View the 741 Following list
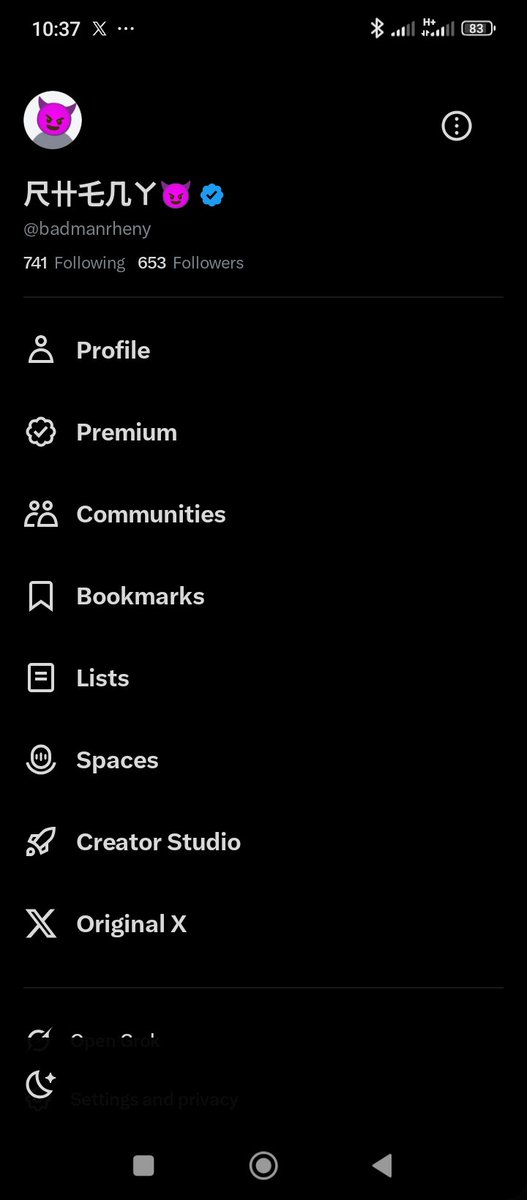This screenshot has height=1200, width=527. (x=74, y=263)
